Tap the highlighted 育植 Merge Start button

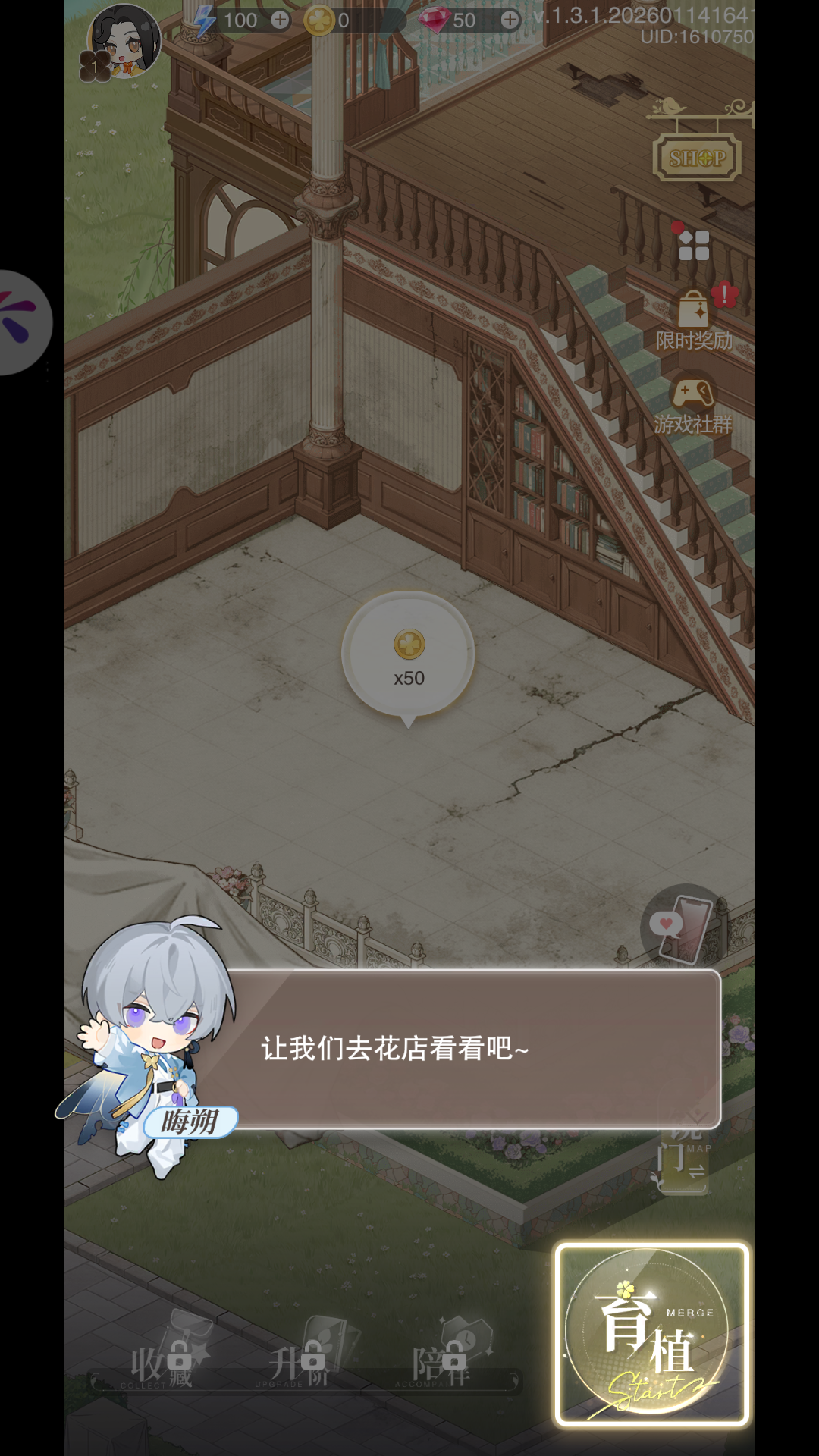click(652, 1335)
